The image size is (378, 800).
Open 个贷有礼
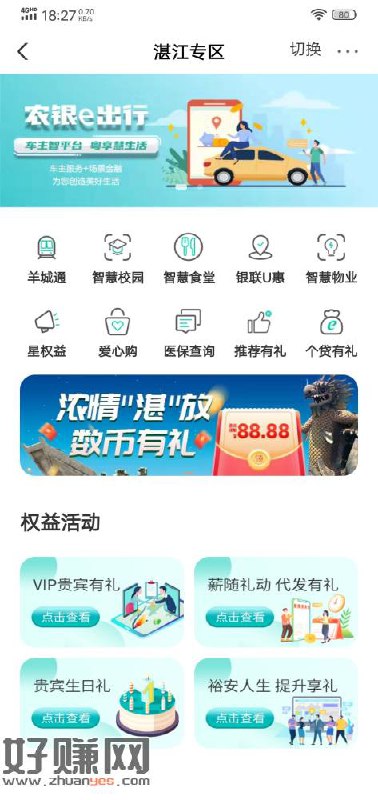[331, 333]
